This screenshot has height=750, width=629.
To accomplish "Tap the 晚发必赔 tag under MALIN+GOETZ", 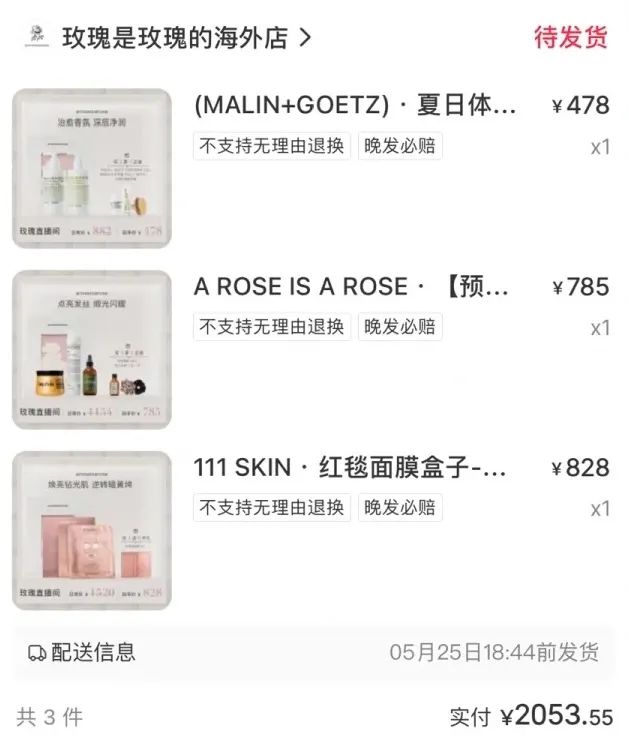I will click(399, 147).
